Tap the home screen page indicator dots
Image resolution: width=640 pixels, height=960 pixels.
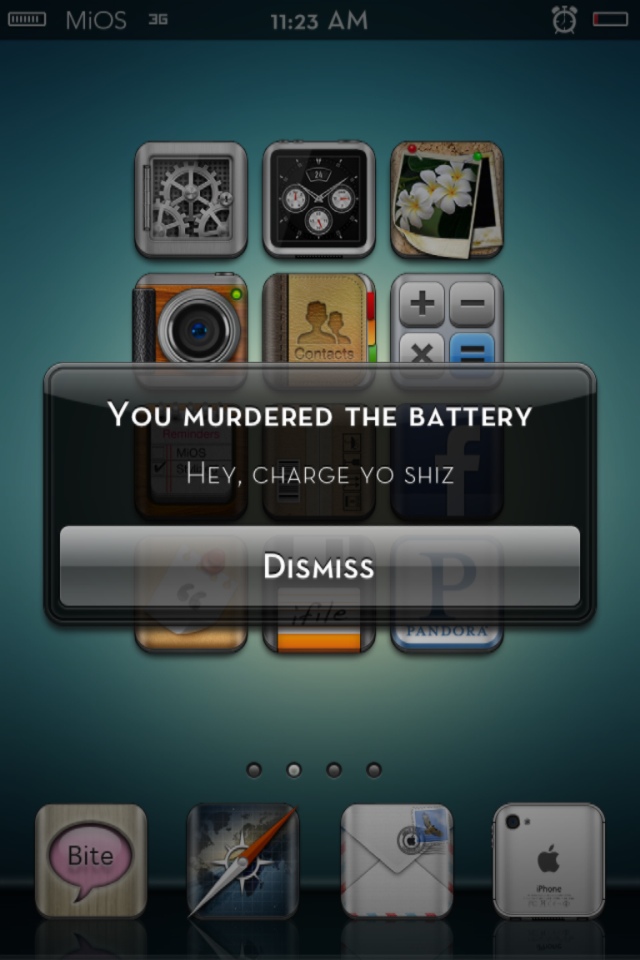[314, 770]
